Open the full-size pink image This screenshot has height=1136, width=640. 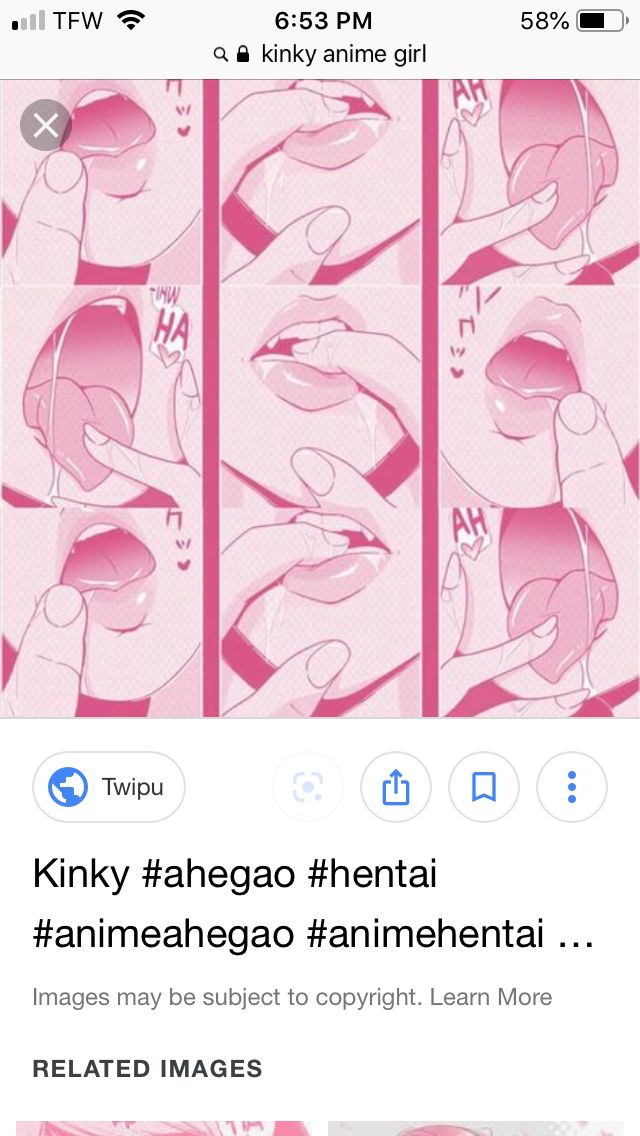click(x=320, y=398)
